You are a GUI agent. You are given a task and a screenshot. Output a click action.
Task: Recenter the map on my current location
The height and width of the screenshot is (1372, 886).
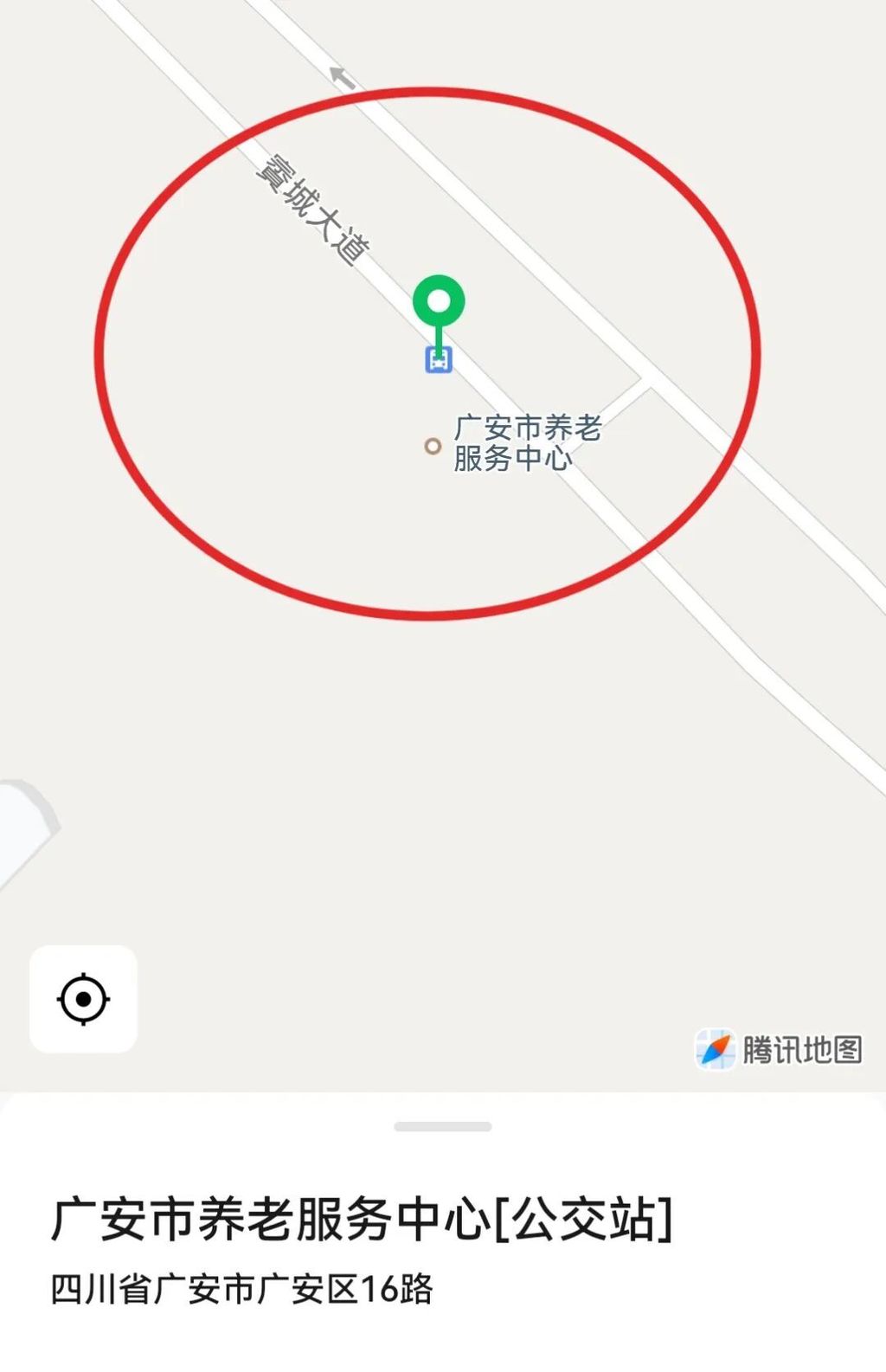[83, 999]
